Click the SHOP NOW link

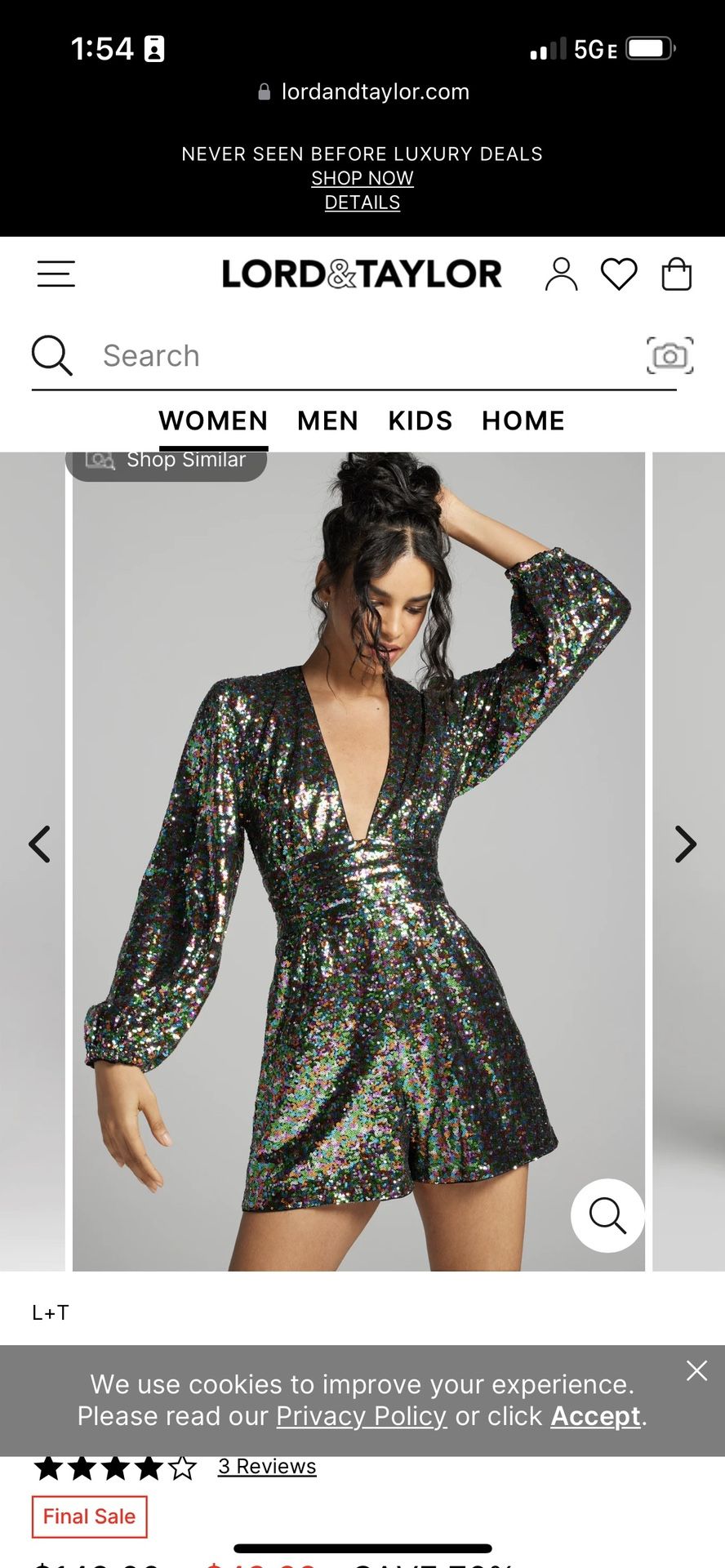coord(362,178)
